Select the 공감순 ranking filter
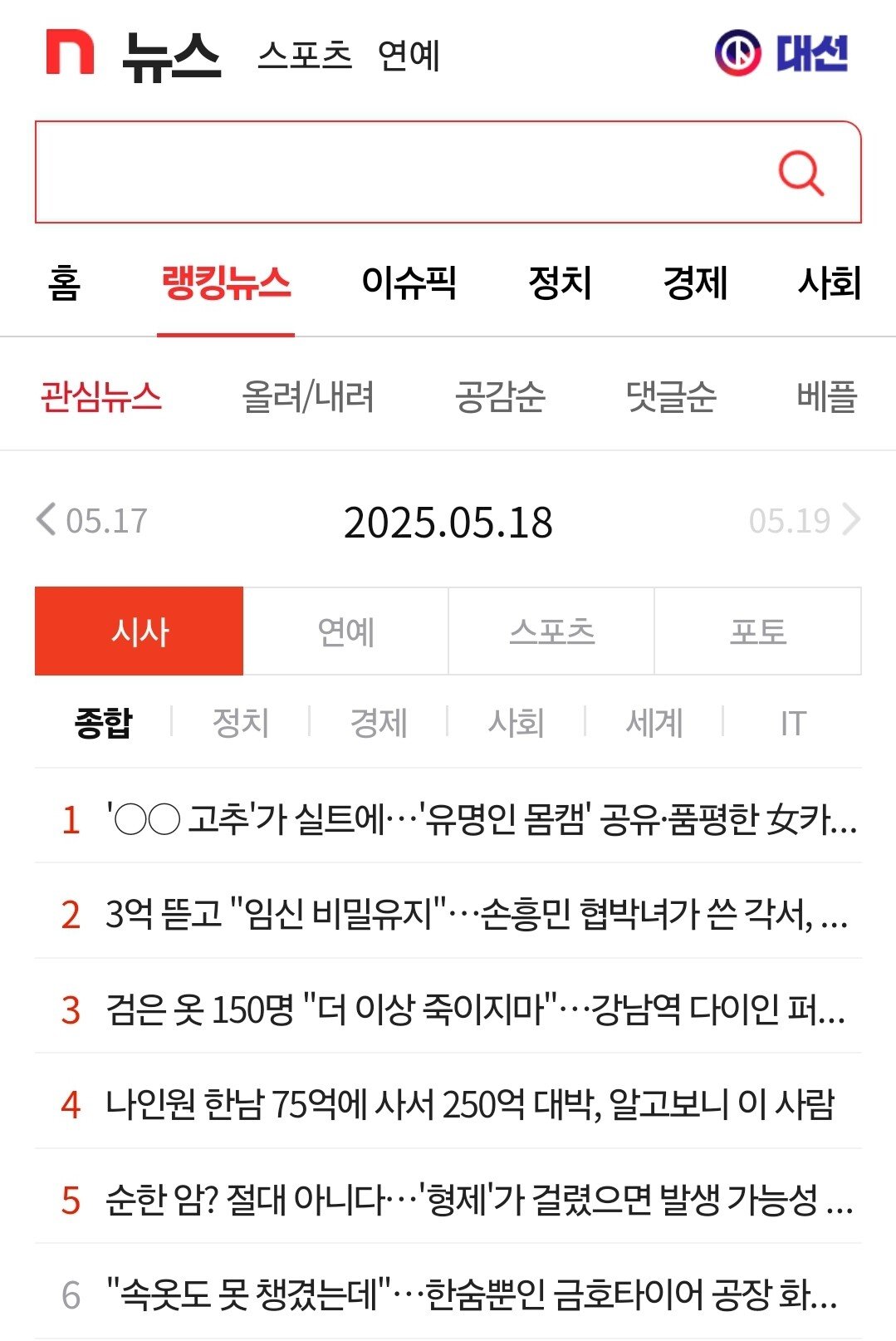 click(x=500, y=396)
